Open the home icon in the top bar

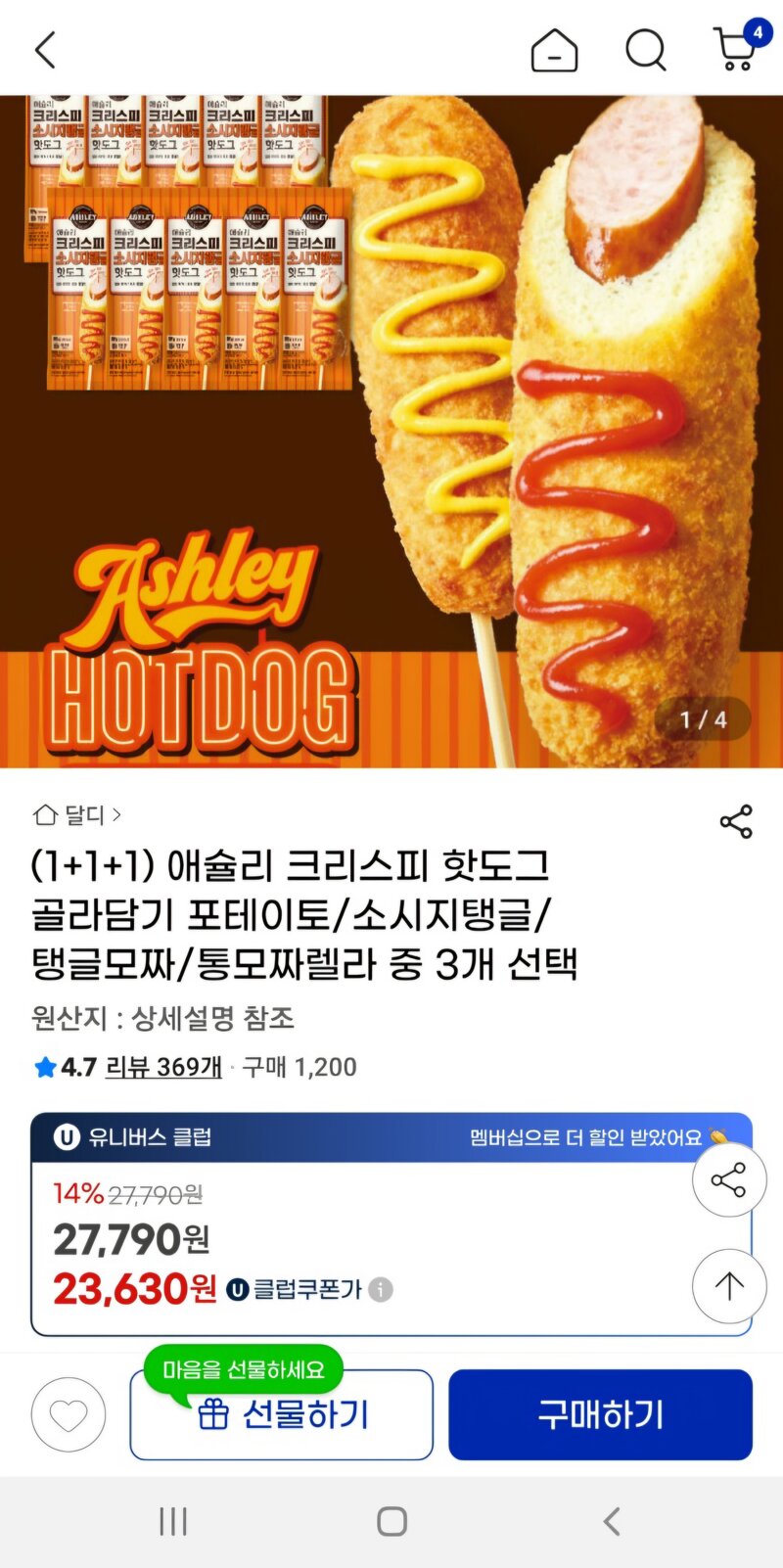tap(554, 50)
